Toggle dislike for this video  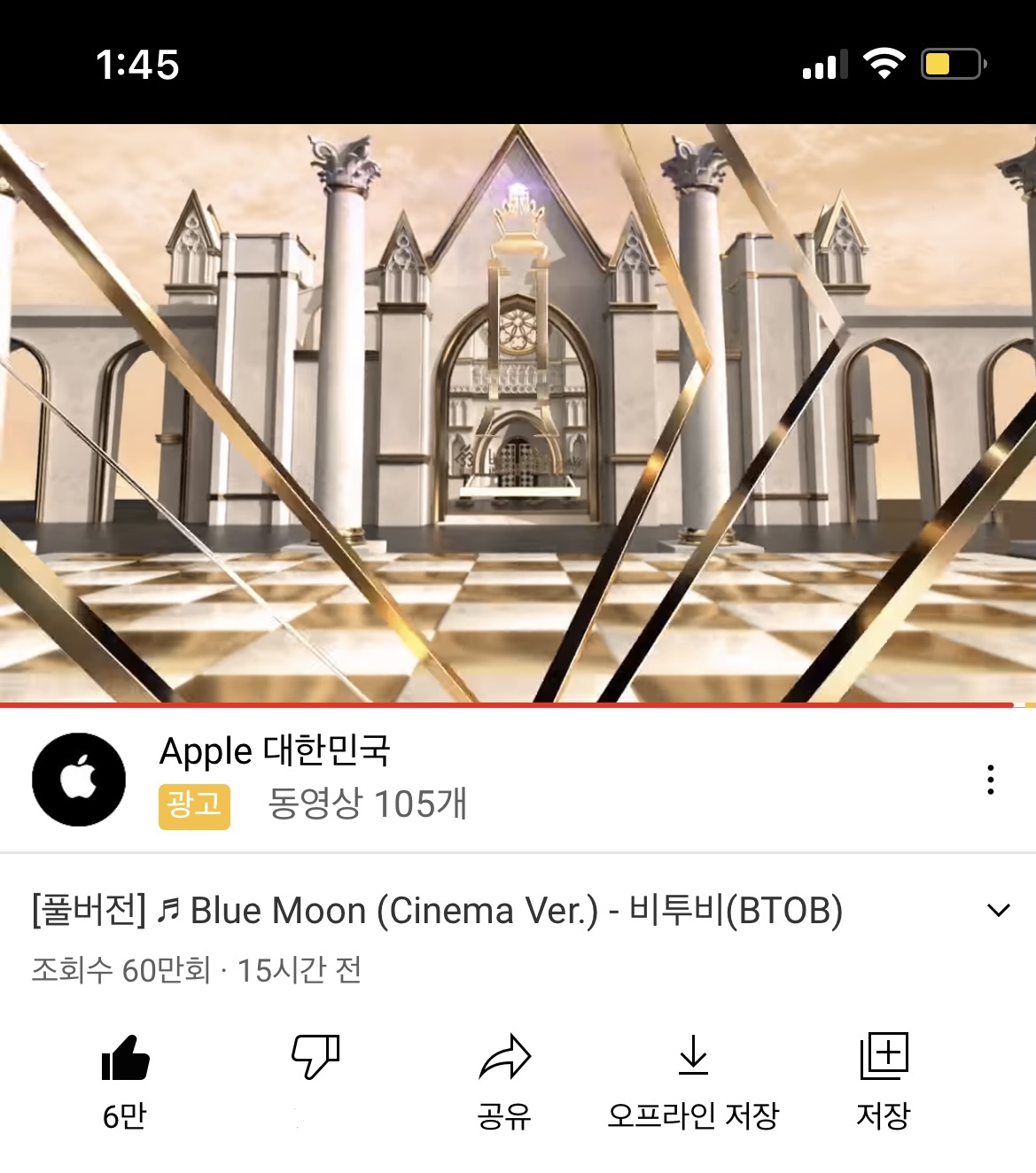tap(315, 1059)
